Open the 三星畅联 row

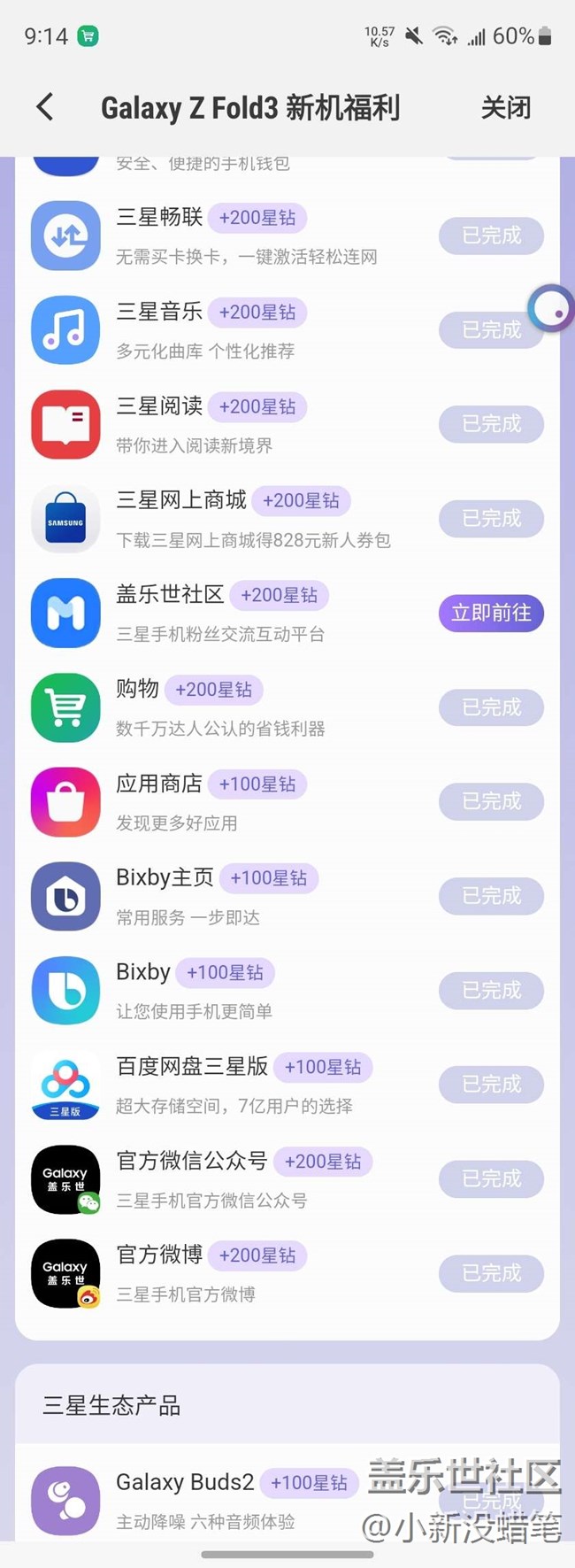pyautogui.click(x=160, y=218)
